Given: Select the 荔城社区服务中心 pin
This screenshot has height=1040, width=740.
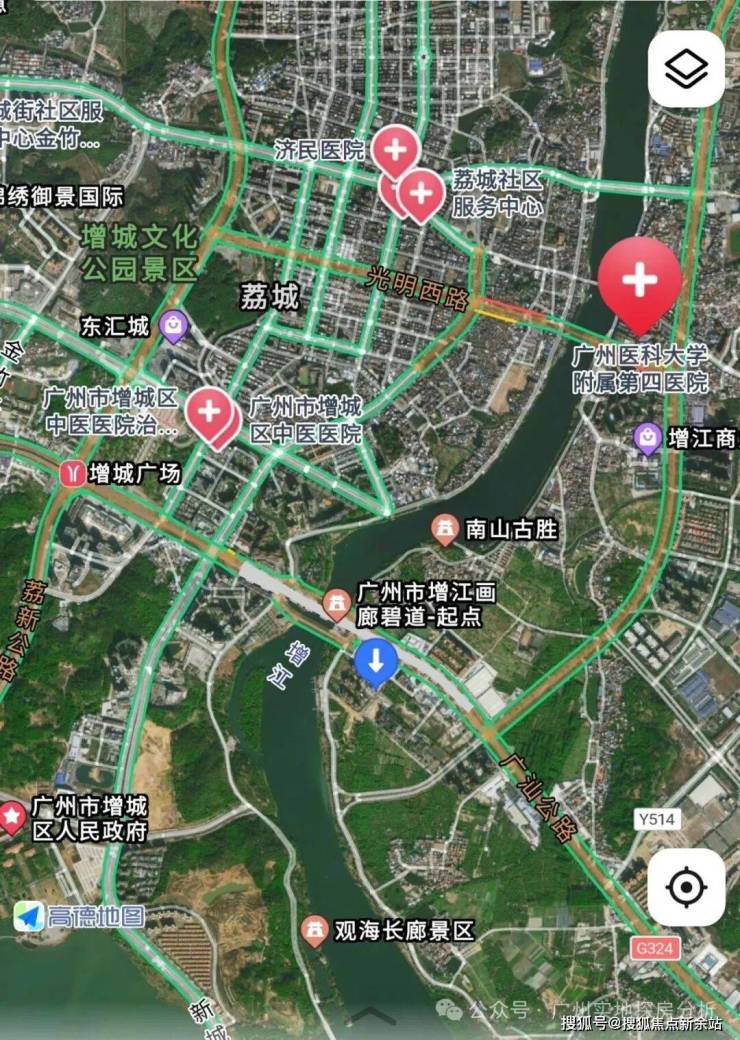Looking at the screenshot, I should (422, 191).
